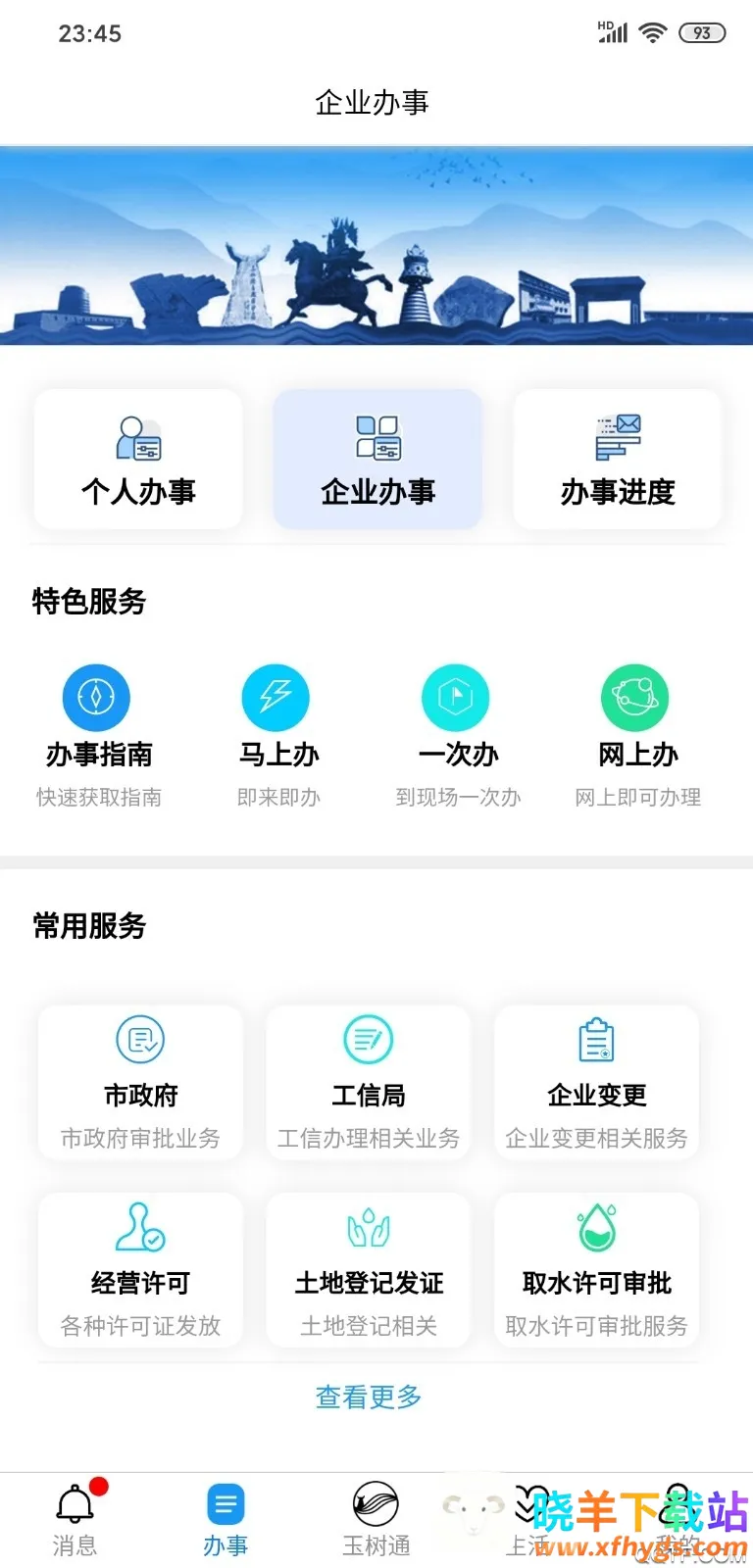This screenshot has height=1568, width=753.
Task: Switch to 个人办事 section
Action: coord(138,460)
